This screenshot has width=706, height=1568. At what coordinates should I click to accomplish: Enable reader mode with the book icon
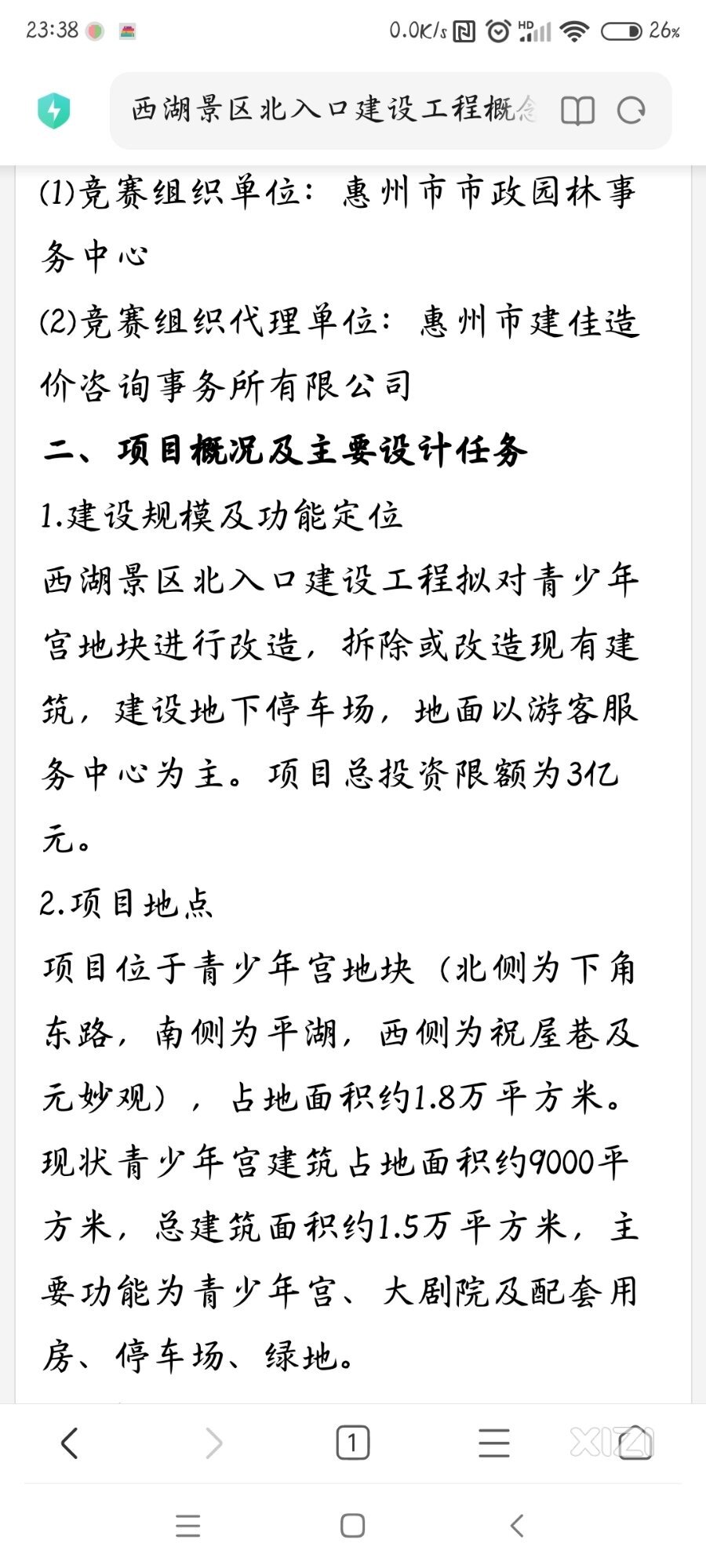[578, 111]
